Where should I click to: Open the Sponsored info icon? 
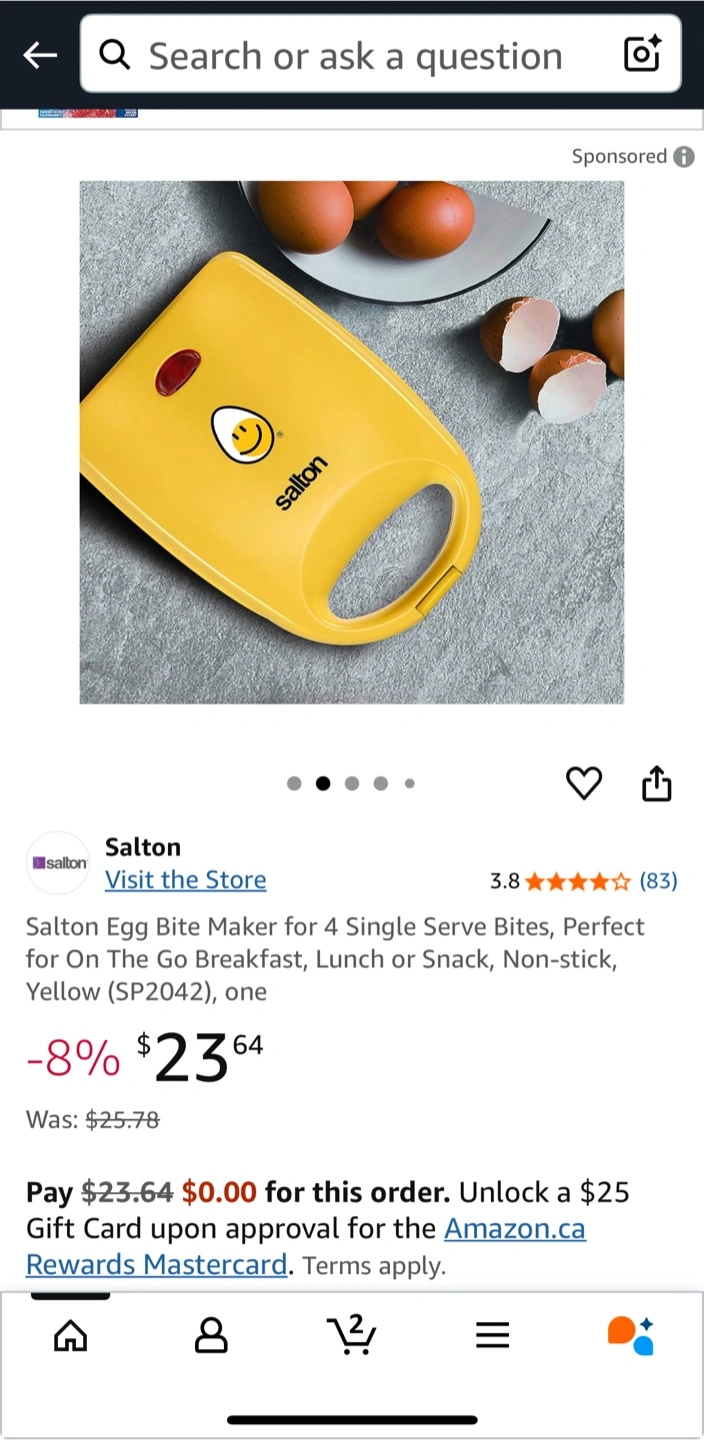pyautogui.click(x=684, y=156)
